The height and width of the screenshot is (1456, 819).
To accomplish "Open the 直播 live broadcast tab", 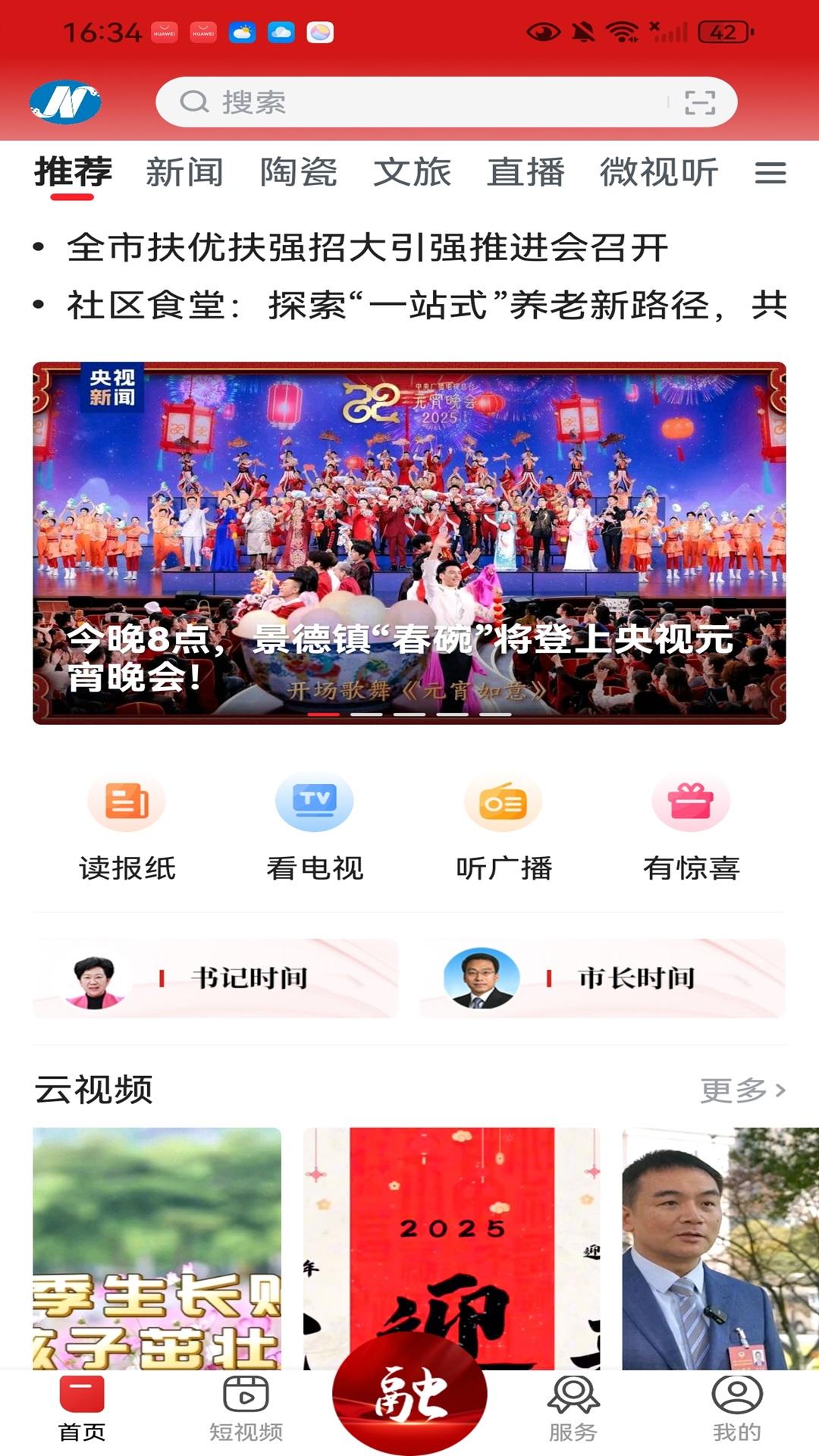I will click(526, 173).
